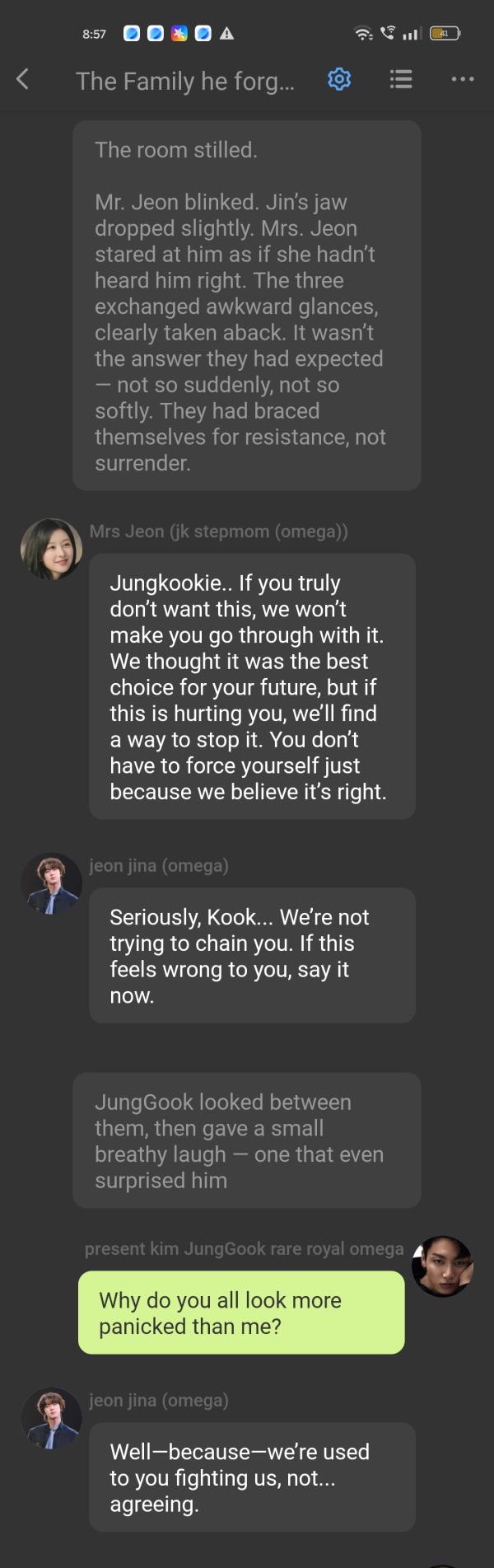Open the three-dot overflow menu
Viewport: 494px width, 1568px height.
click(x=463, y=79)
